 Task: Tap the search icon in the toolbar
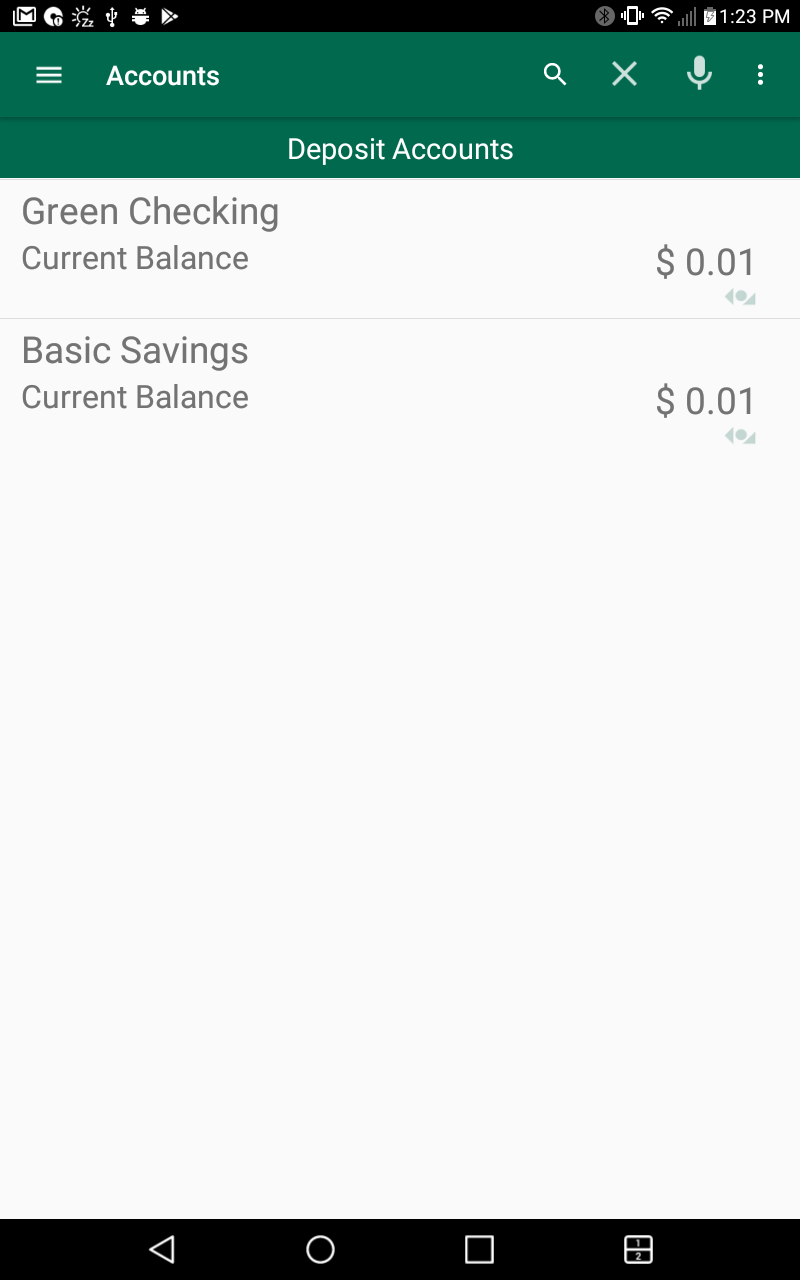pos(554,73)
